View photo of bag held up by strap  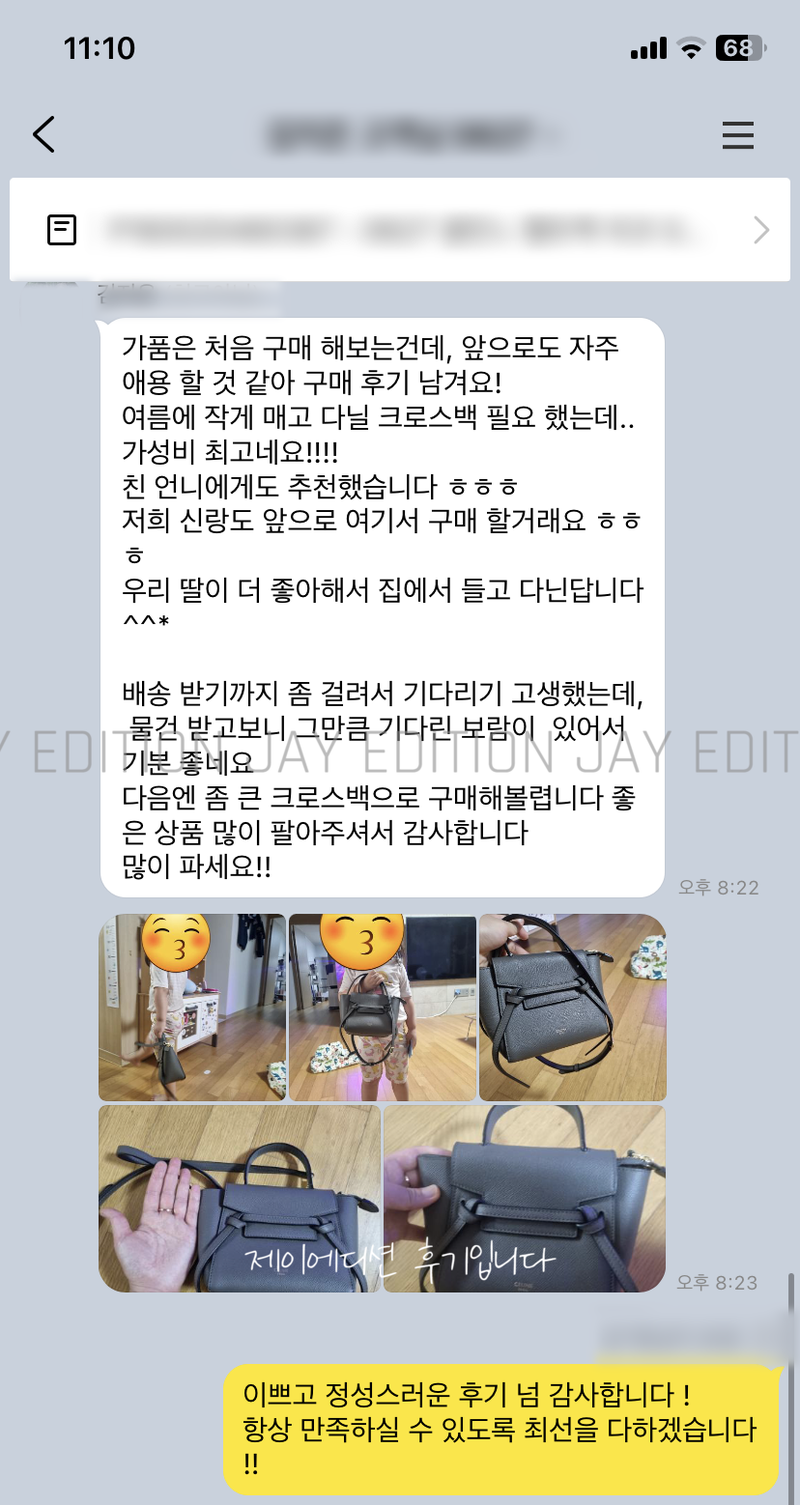pyautogui.click(x=572, y=1007)
